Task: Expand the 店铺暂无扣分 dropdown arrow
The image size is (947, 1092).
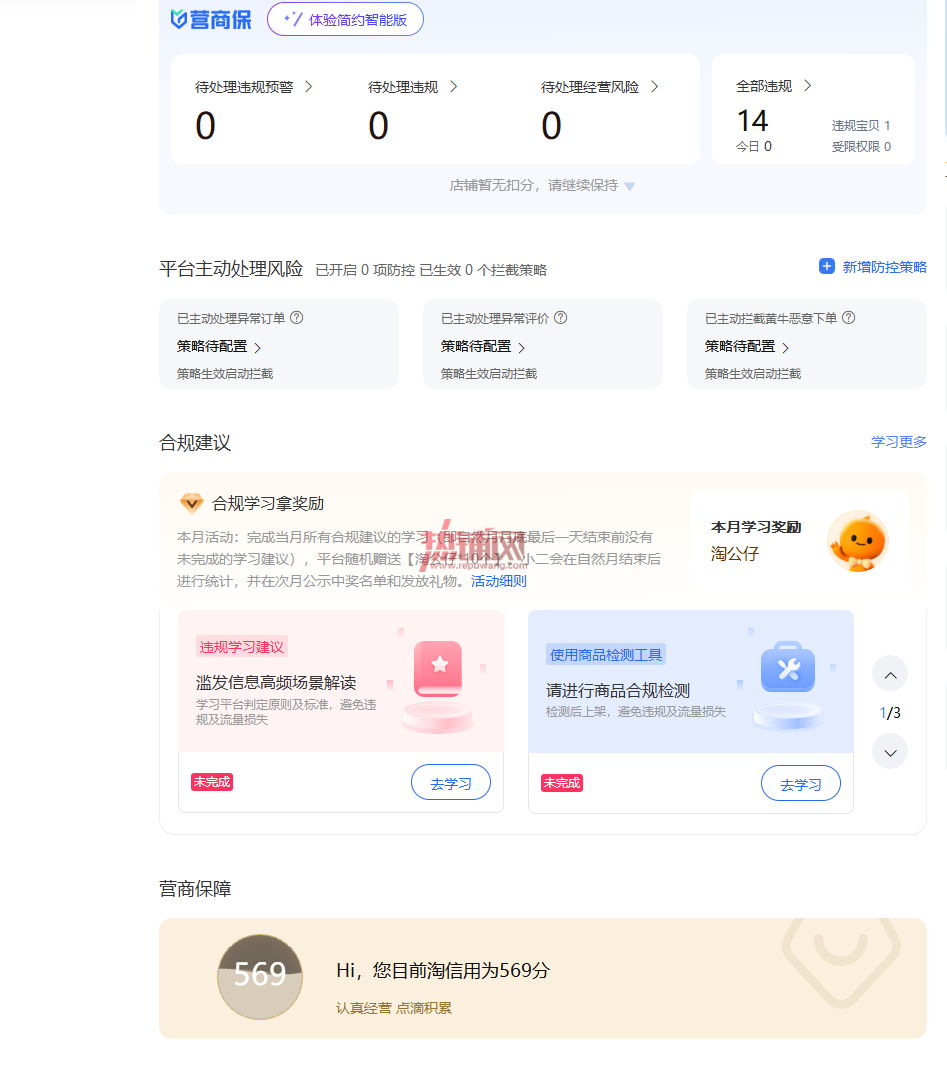Action: click(x=629, y=186)
